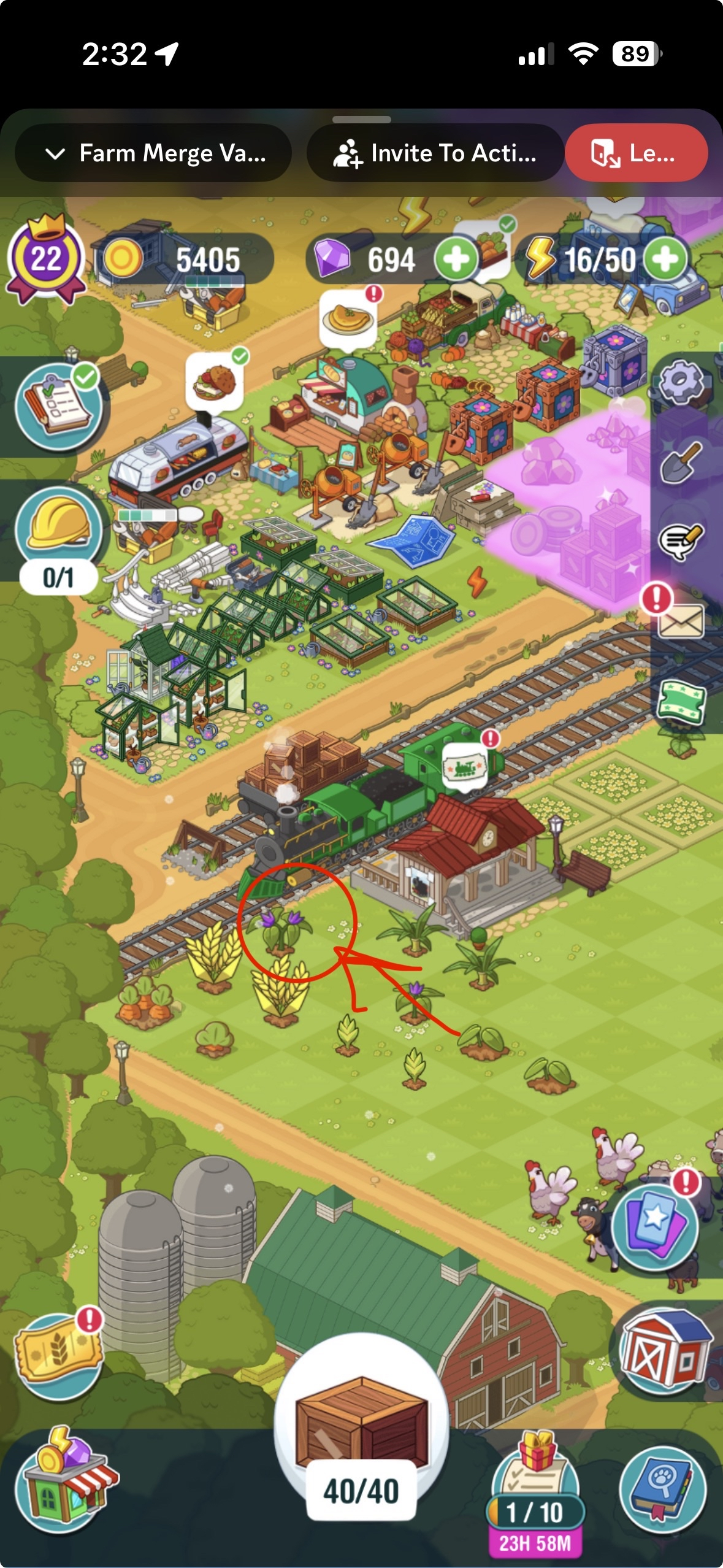Add more purple gems
The image size is (723, 1568).
[456, 259]
